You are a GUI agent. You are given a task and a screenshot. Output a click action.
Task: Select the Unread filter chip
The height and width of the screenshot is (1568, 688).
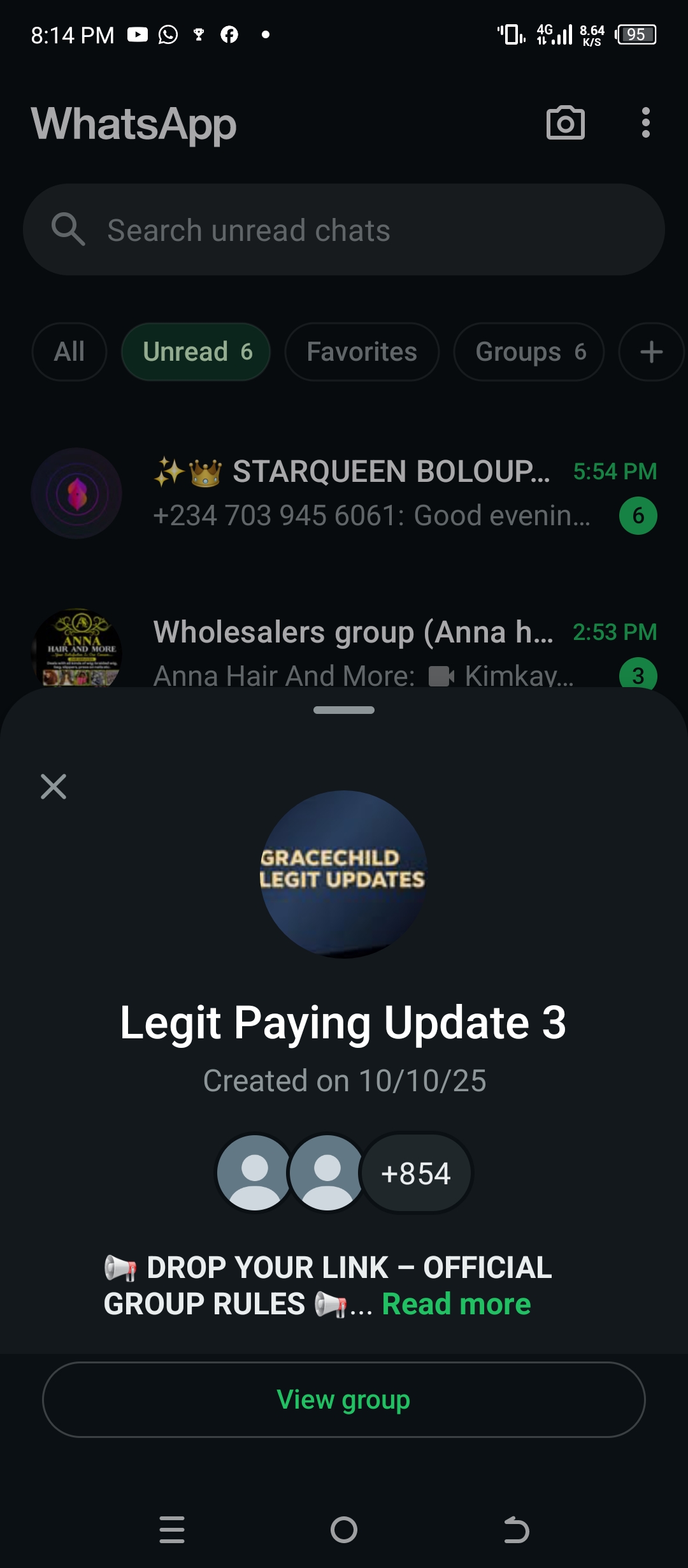[x=196, y=352]
